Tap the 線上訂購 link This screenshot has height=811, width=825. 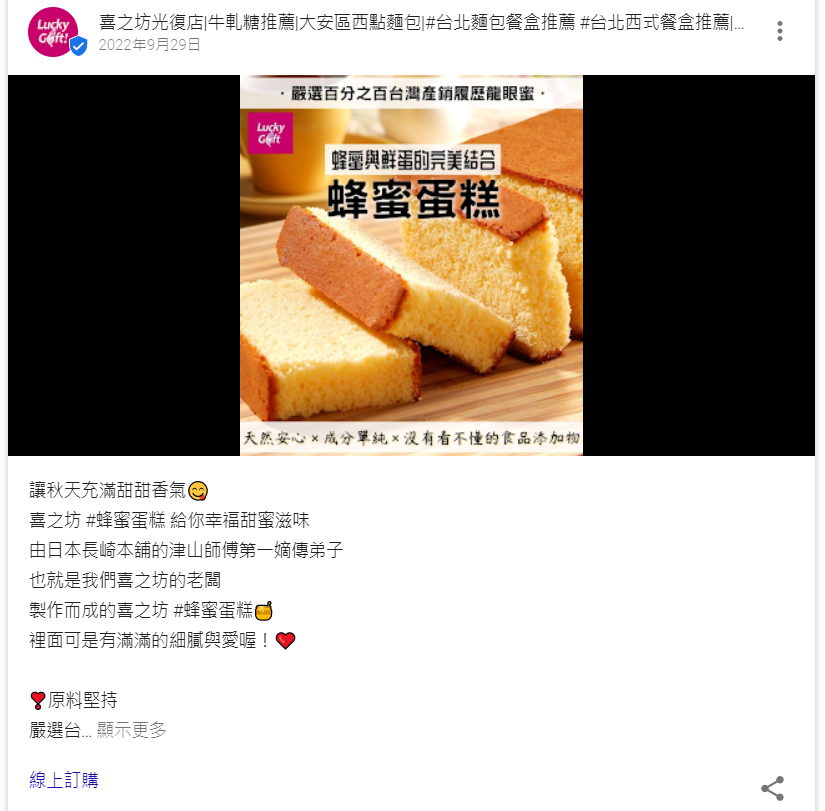click(x=64, y=780)
